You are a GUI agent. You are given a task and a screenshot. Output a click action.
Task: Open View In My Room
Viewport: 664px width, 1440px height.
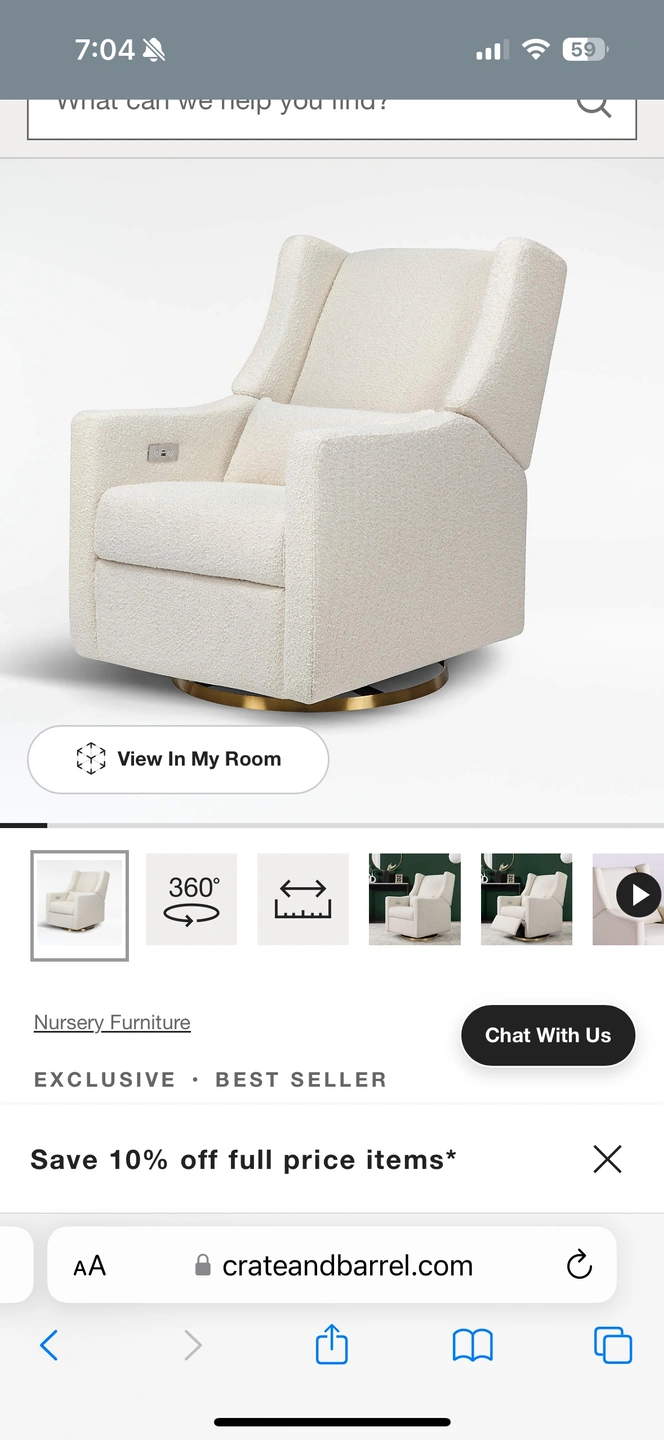[178, 759]
